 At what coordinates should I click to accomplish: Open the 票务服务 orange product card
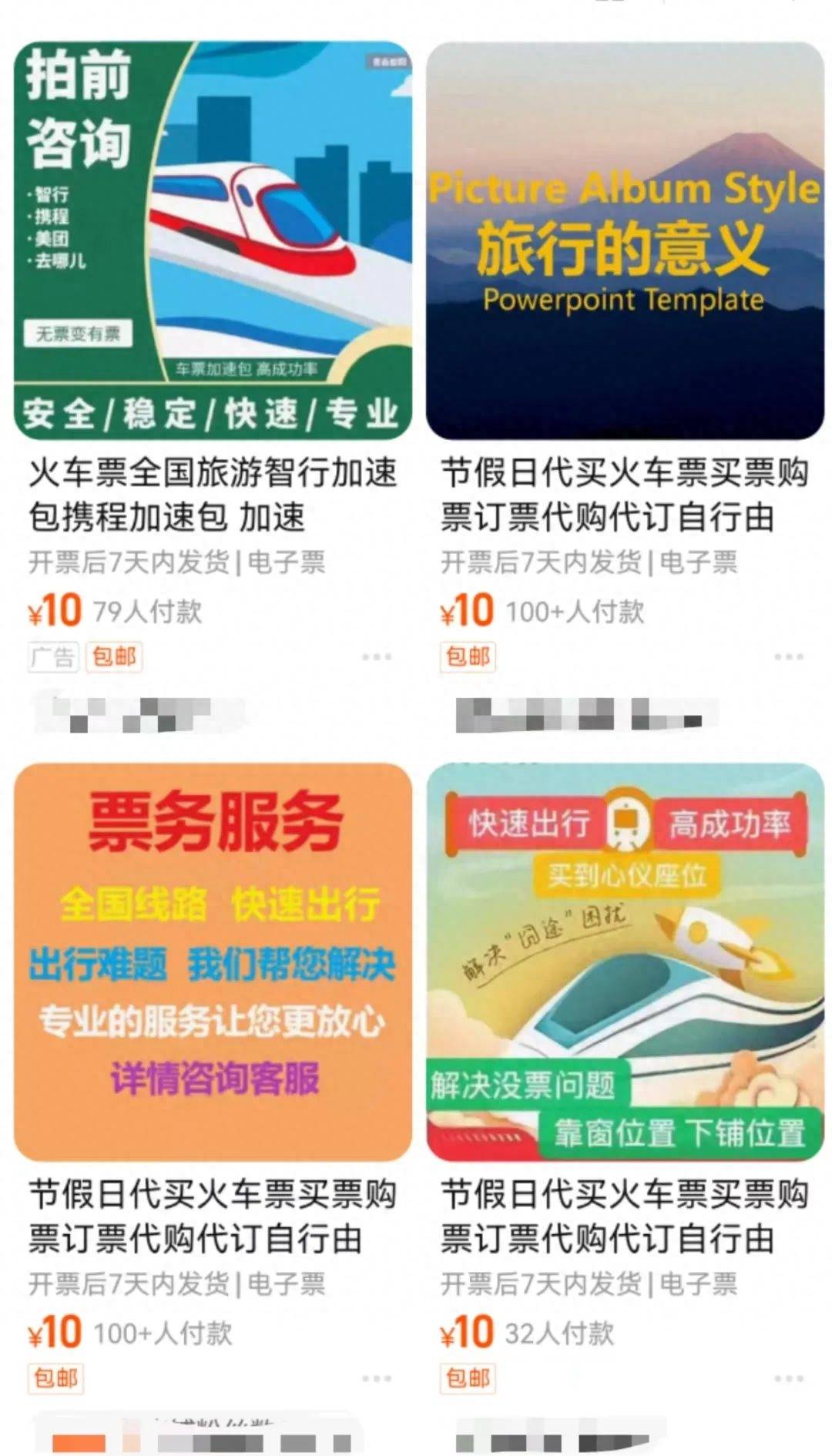tap(213, 961)
